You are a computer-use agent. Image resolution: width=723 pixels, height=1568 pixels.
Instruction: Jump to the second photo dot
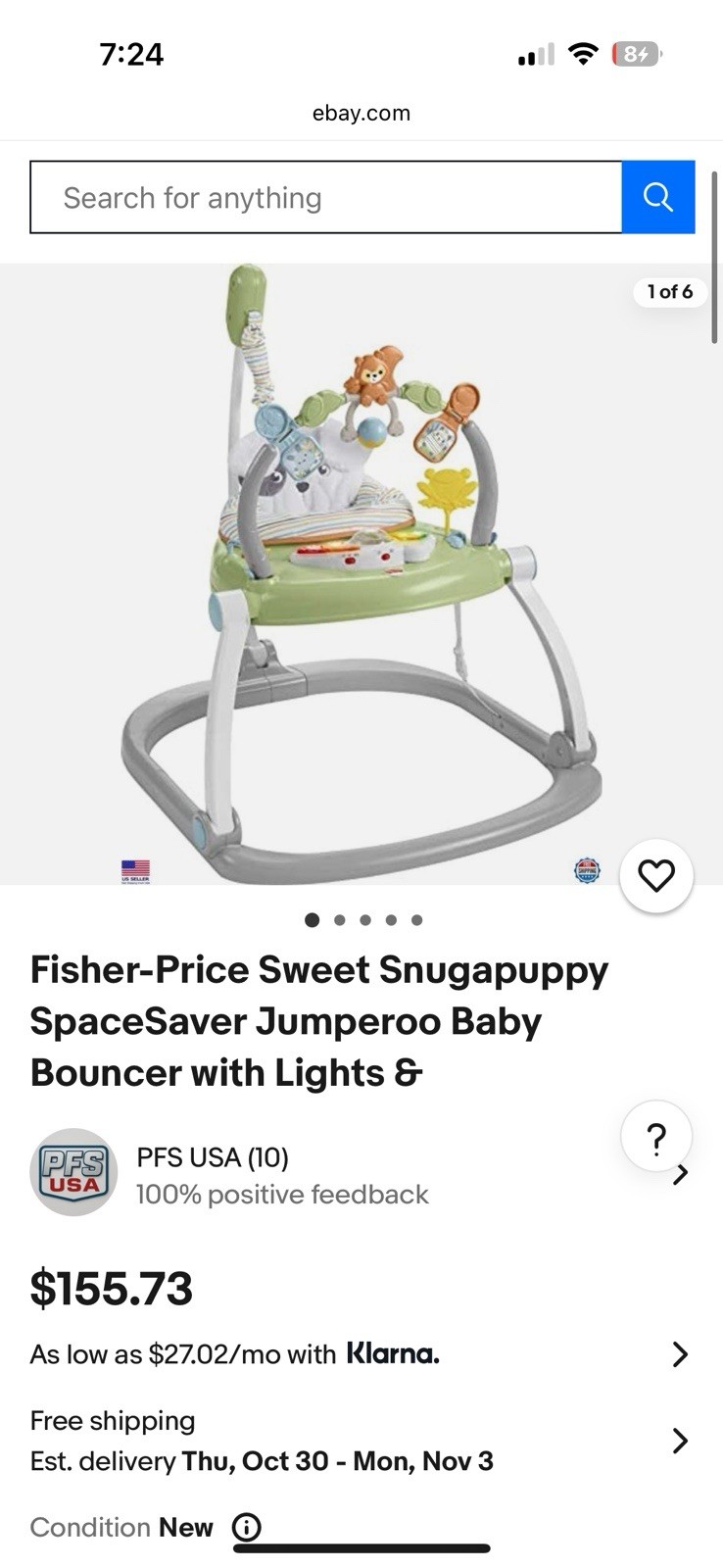pyautogui.click(x=339, y=919)
